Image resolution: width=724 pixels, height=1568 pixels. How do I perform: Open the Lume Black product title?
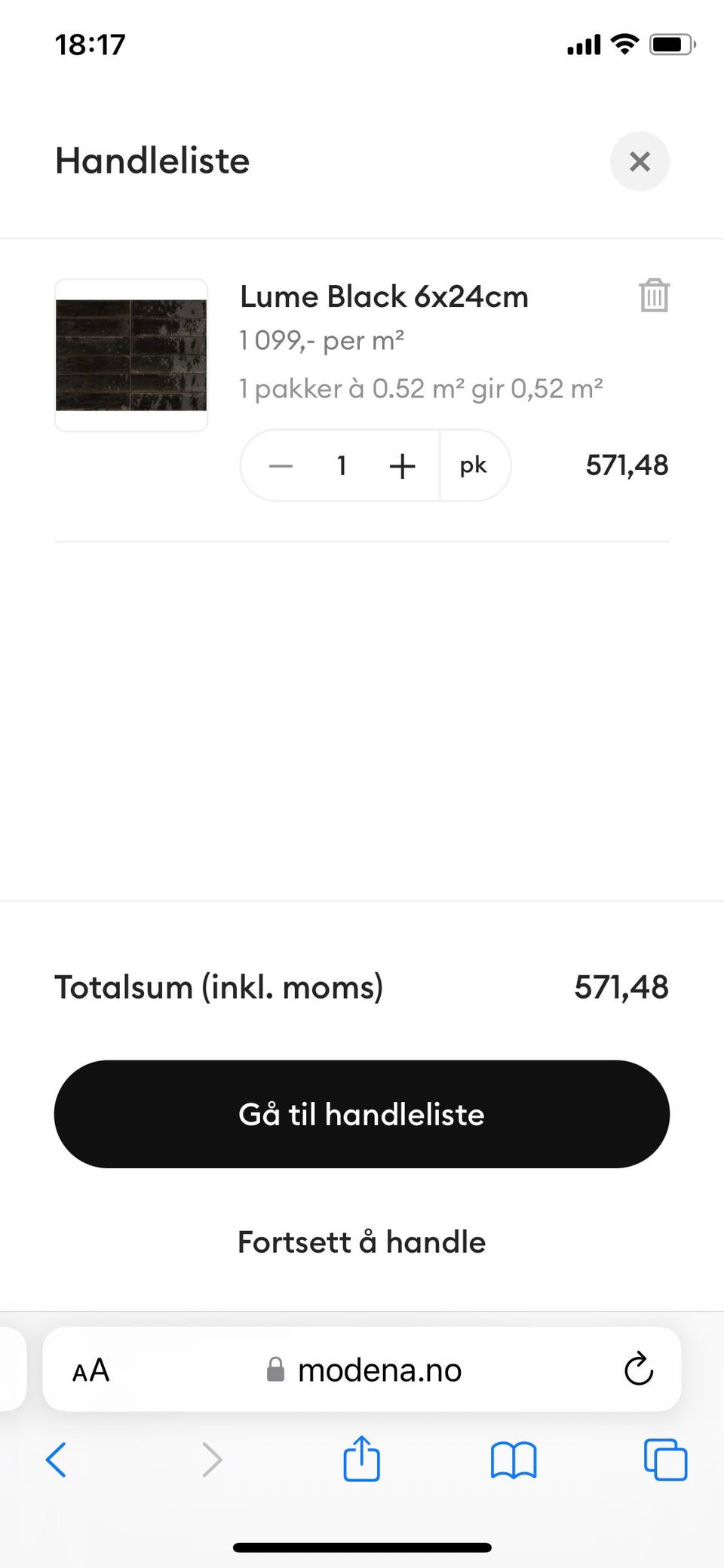click(383, 296)
